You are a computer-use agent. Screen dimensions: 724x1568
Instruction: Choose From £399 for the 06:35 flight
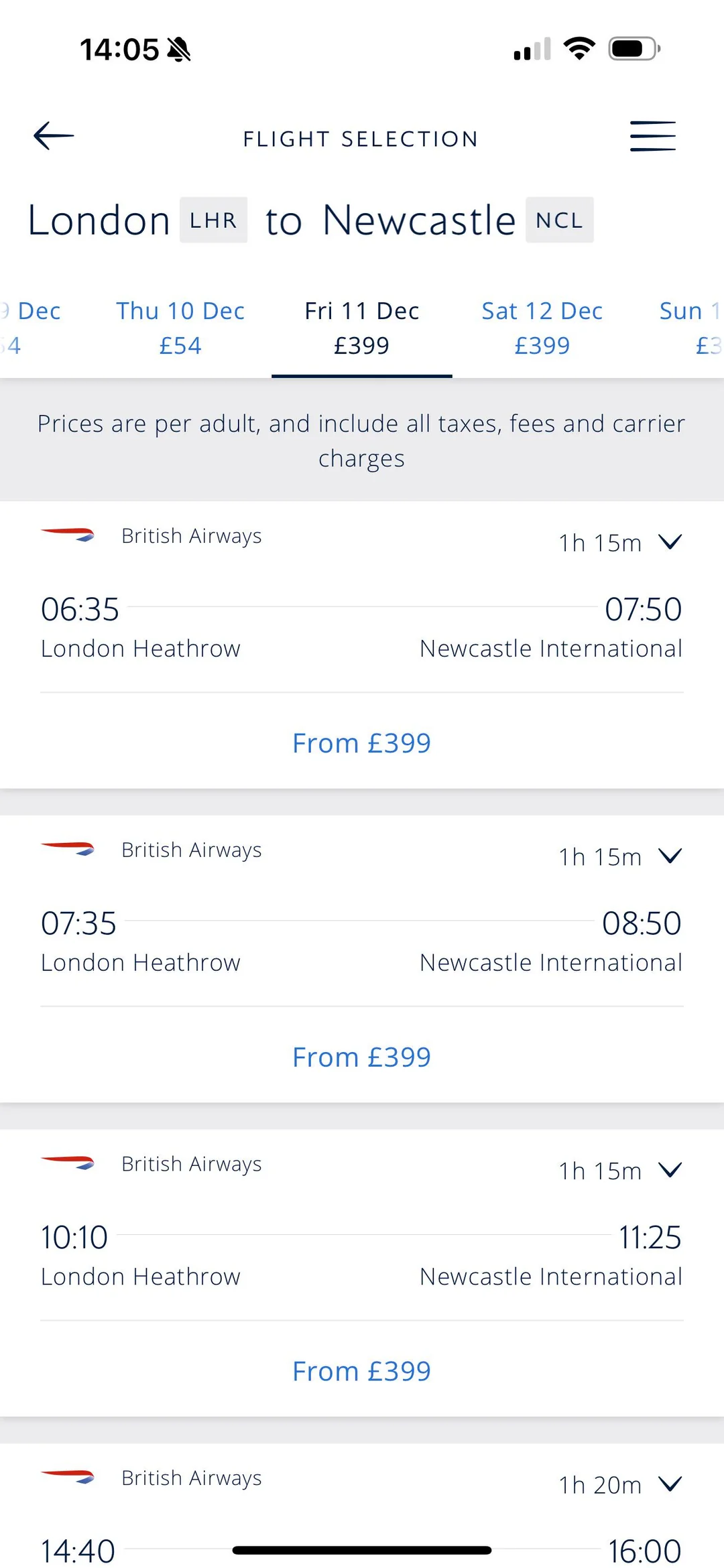(361, 743)
